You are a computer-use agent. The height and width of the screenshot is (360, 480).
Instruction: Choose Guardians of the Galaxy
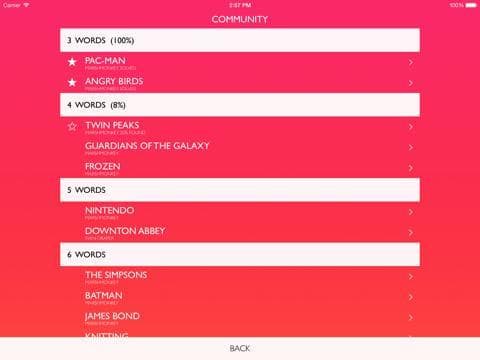(240, 148)
